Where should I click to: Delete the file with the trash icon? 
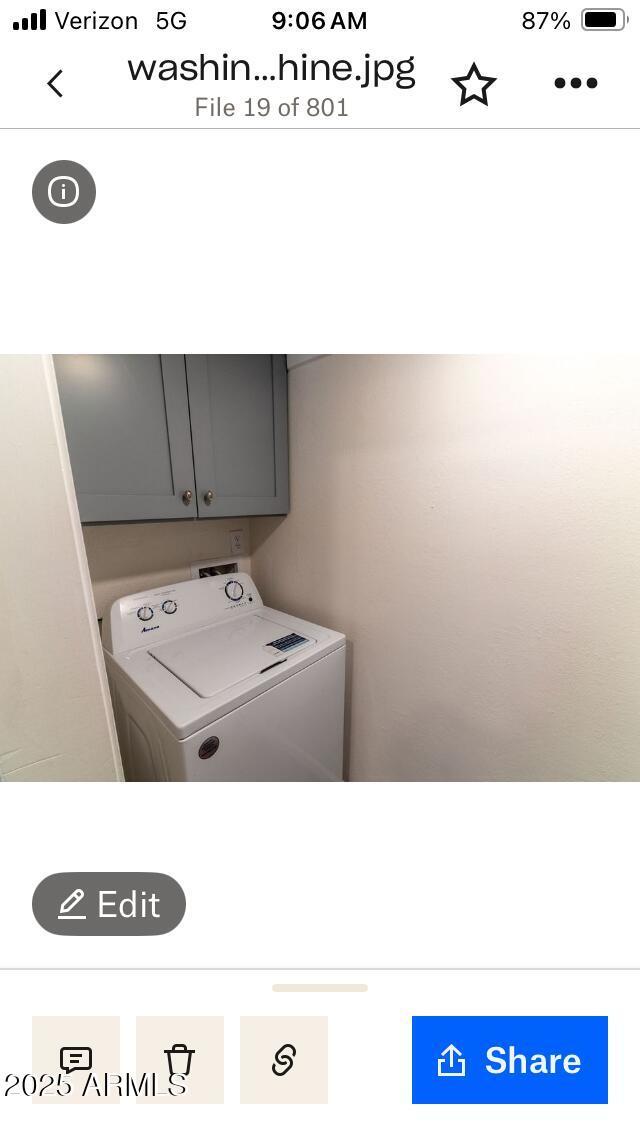[x=180, y=1060]
